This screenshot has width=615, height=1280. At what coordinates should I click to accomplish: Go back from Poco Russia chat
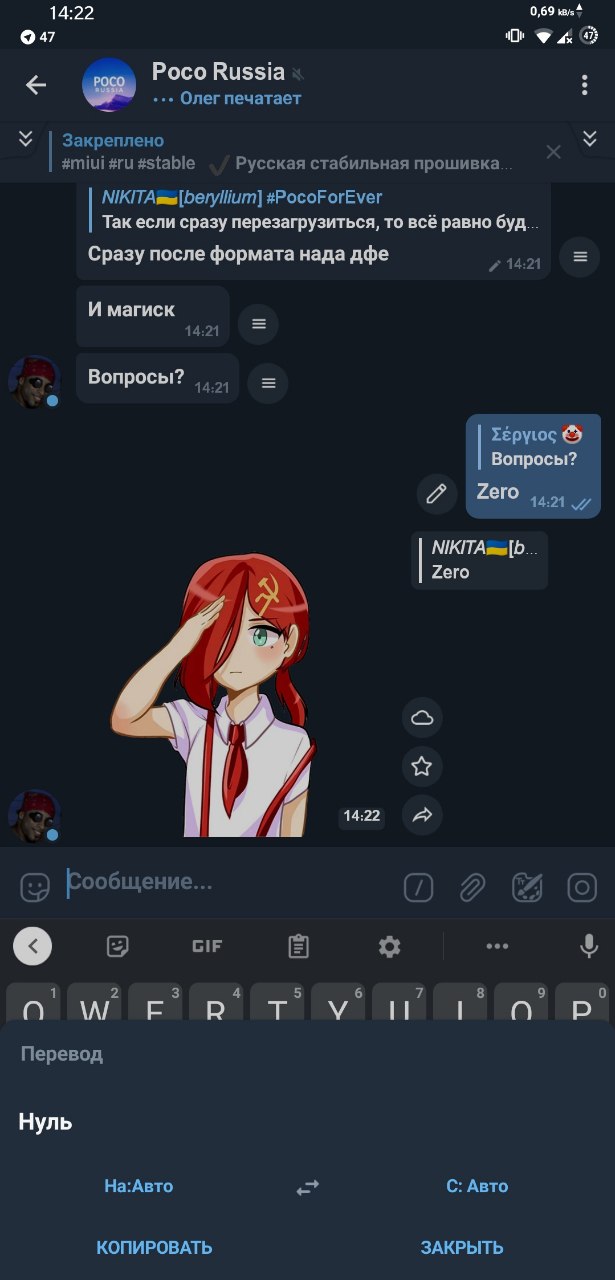(36, 85)
